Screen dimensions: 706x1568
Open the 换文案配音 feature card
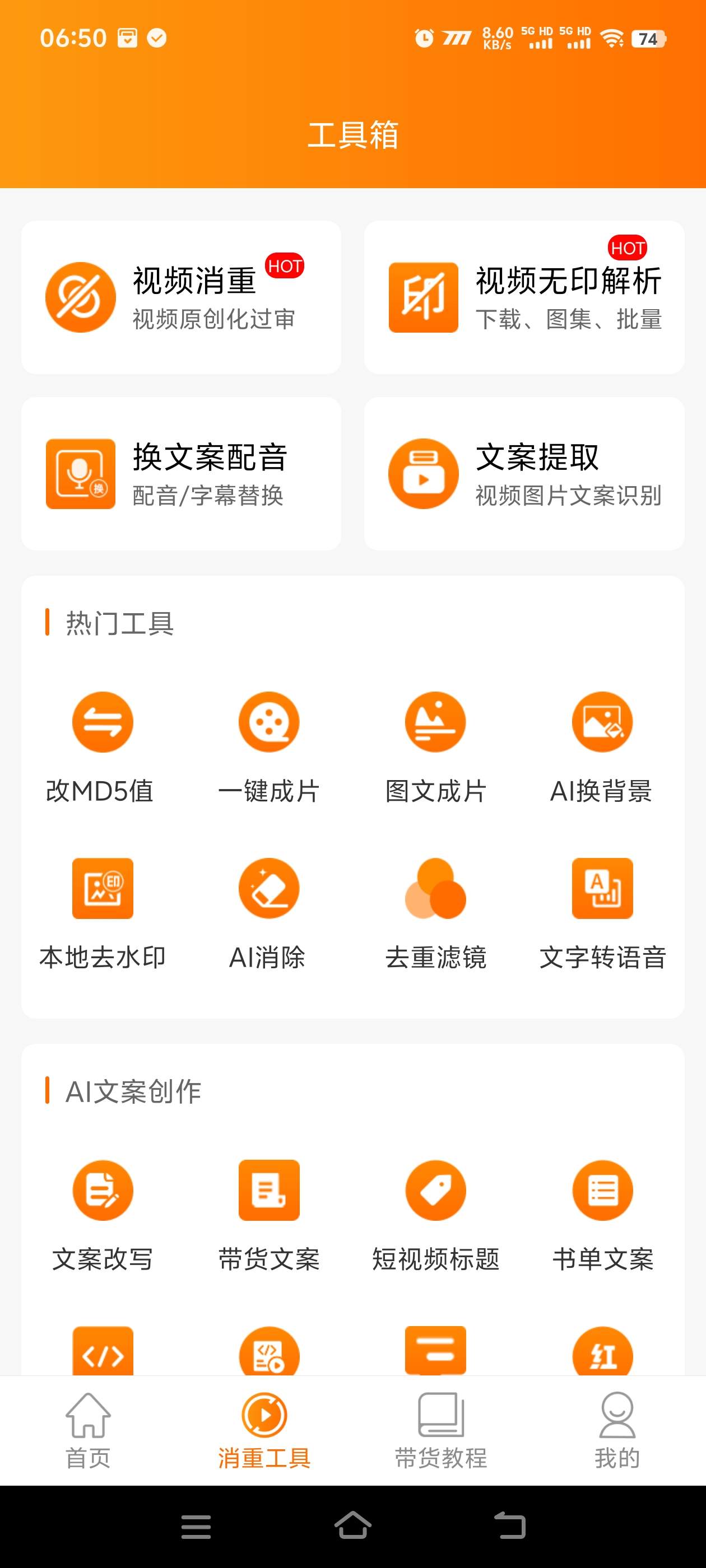181,474
